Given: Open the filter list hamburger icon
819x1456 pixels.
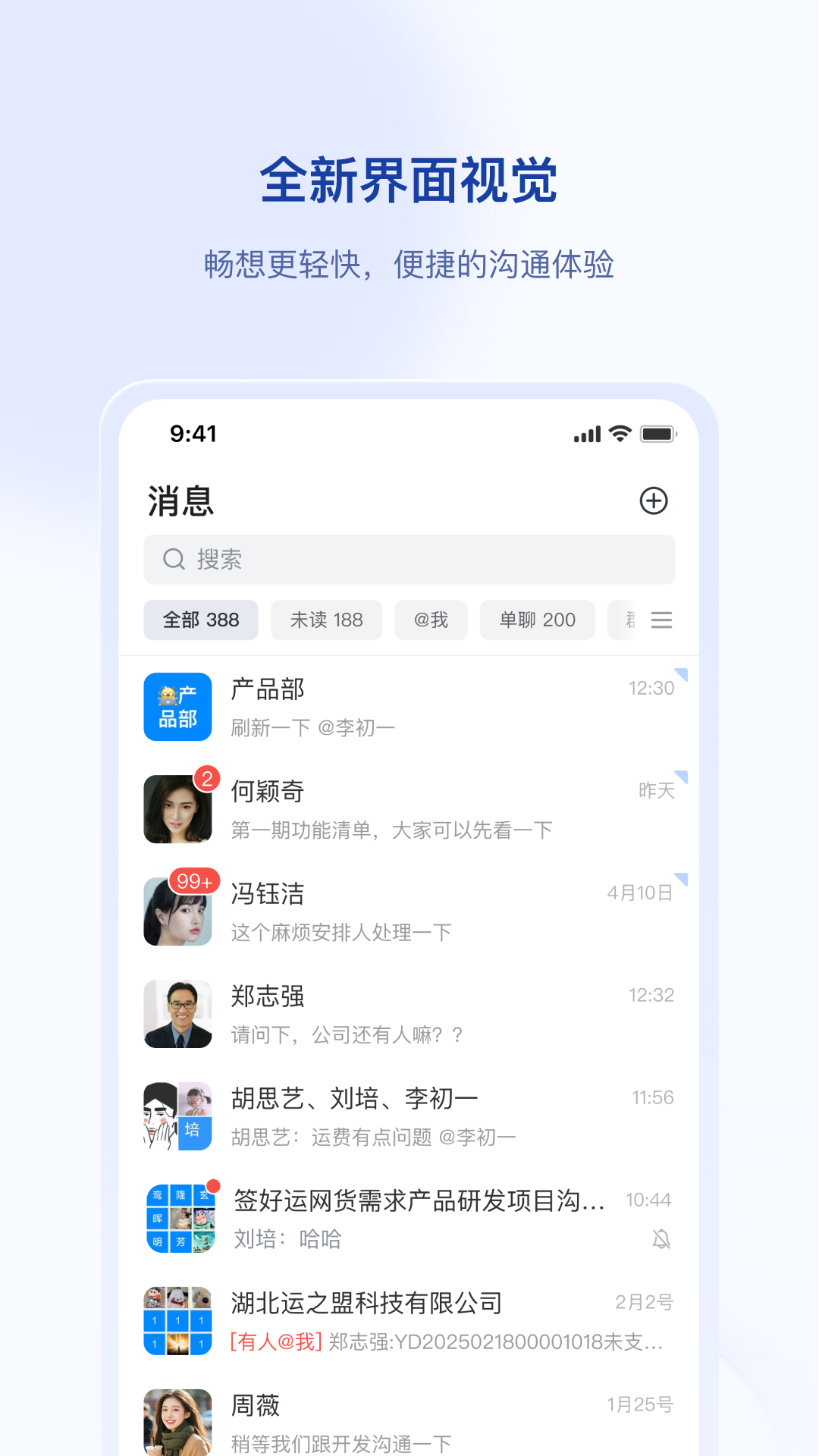Looking at the screenshot, I should coord(661,620).
